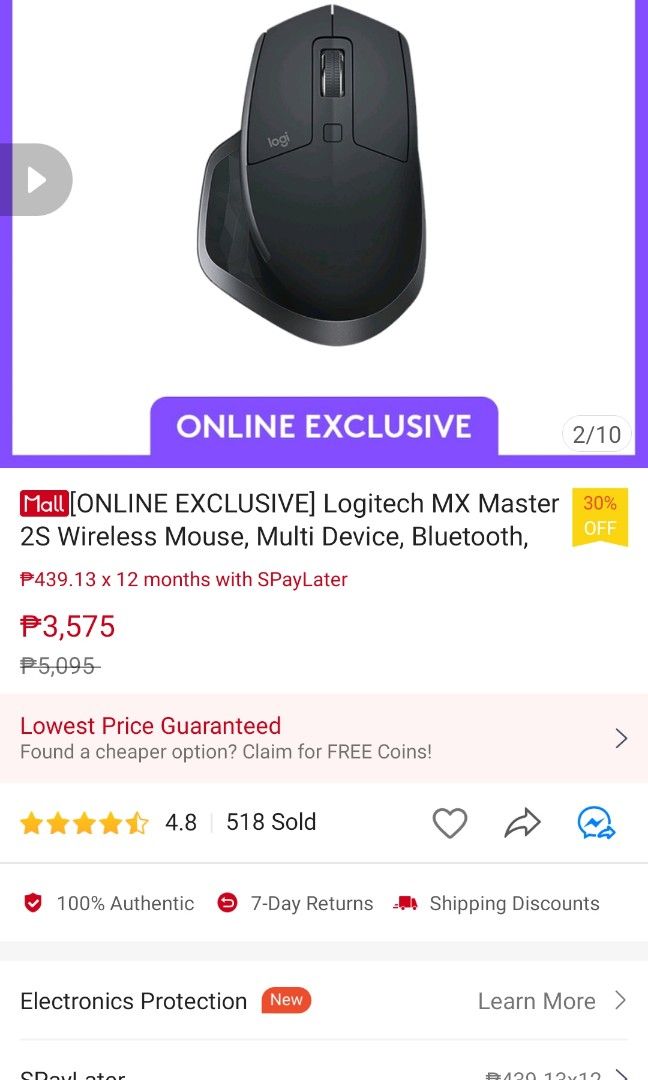Share the product via Messenger icon
648x1080 pixels.
pyautogui.click(x=596, y=823)
